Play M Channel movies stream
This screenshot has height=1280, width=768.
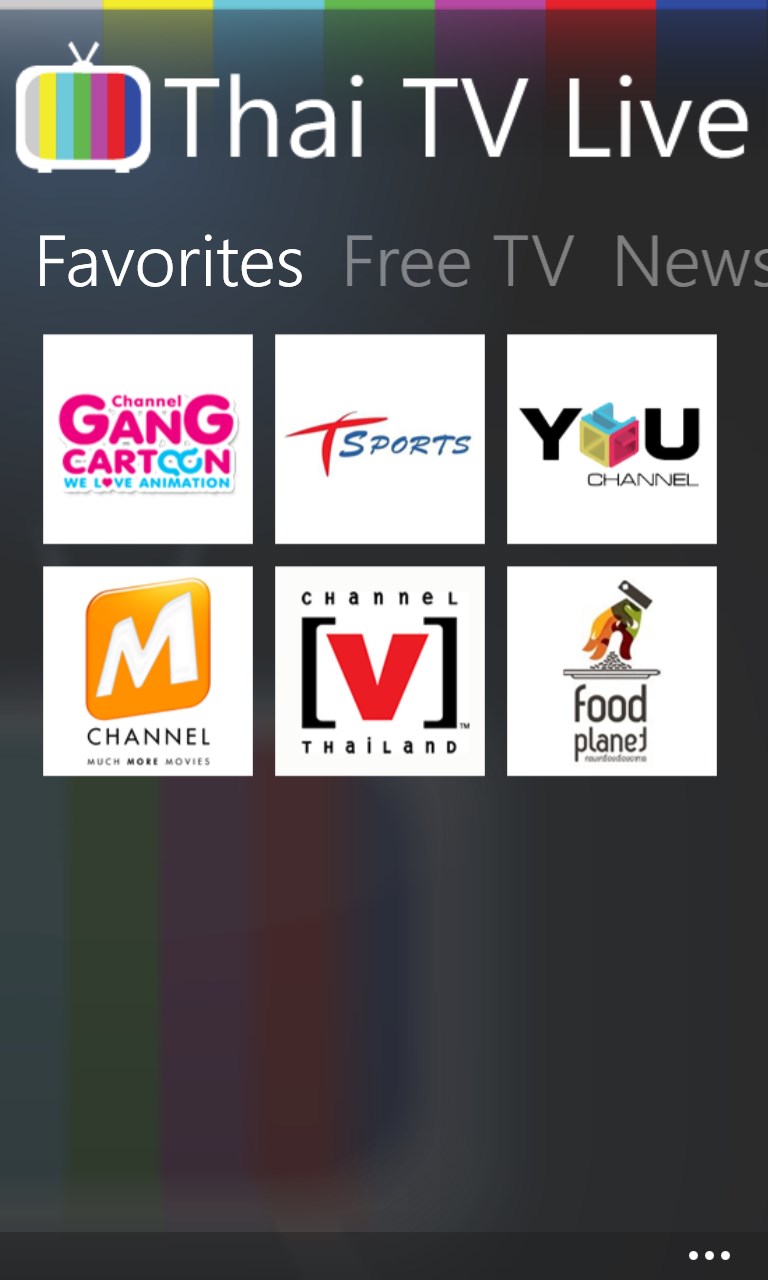click(x=147, y=671)
